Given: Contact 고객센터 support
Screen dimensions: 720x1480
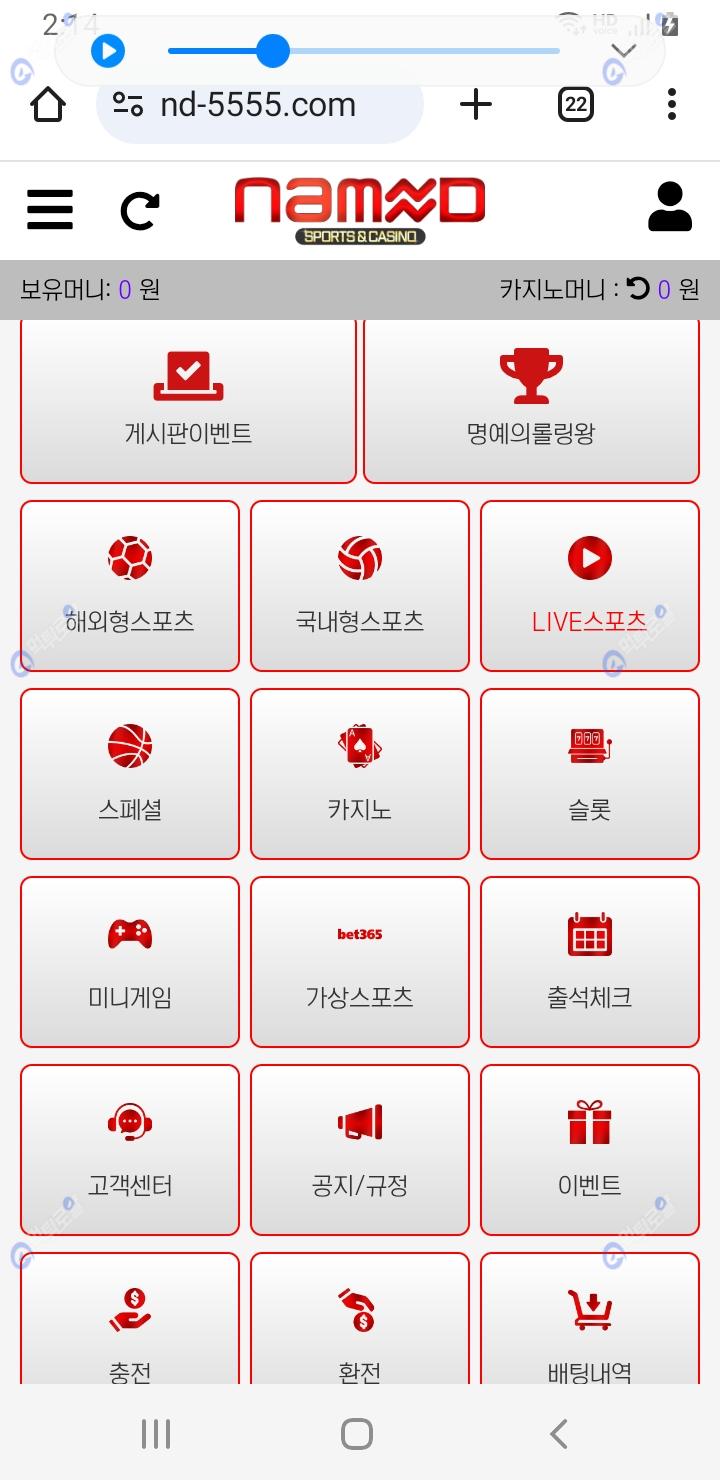Looking at the screenshot, I should pyautogui.click(x=130, y=1150).
